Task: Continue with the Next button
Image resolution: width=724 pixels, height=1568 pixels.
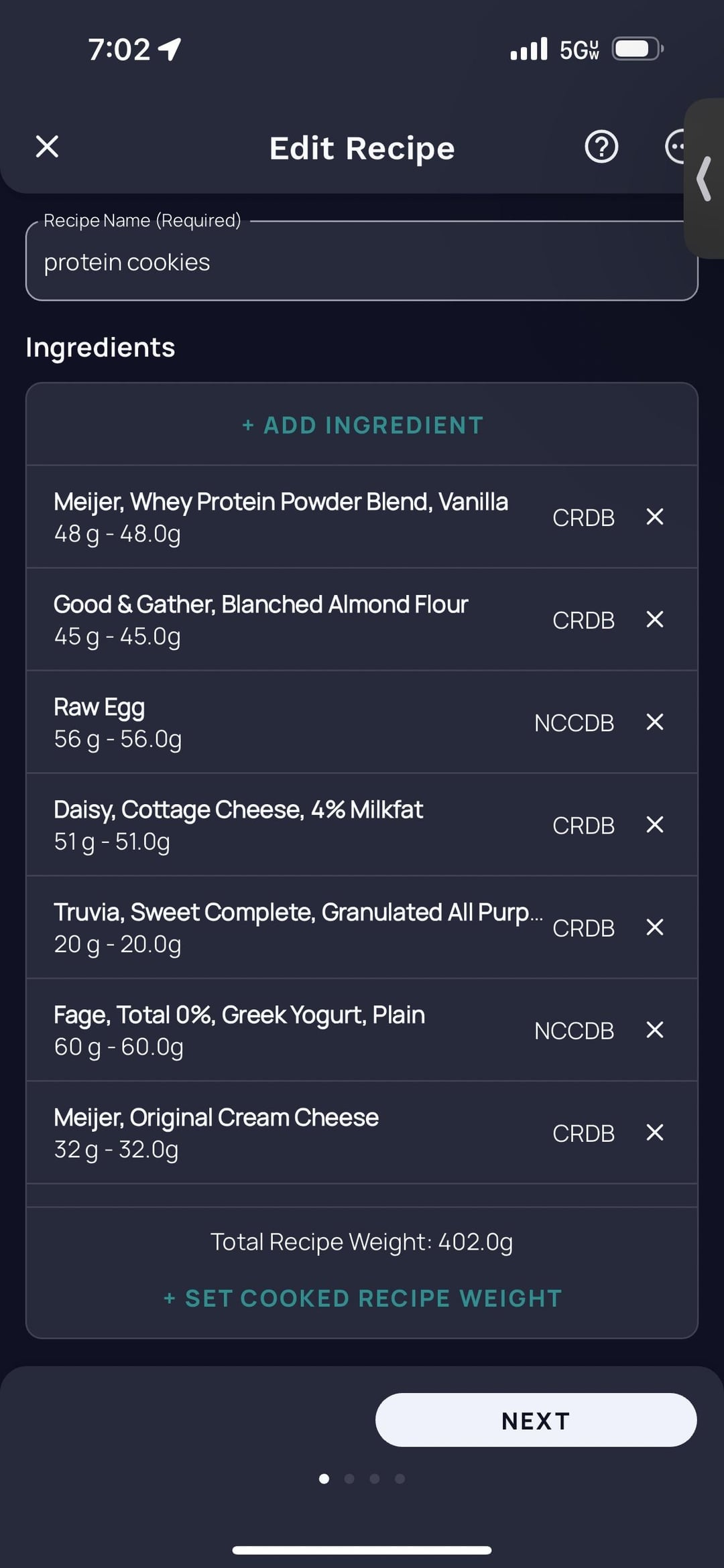Action: [x=536, y=1420]
